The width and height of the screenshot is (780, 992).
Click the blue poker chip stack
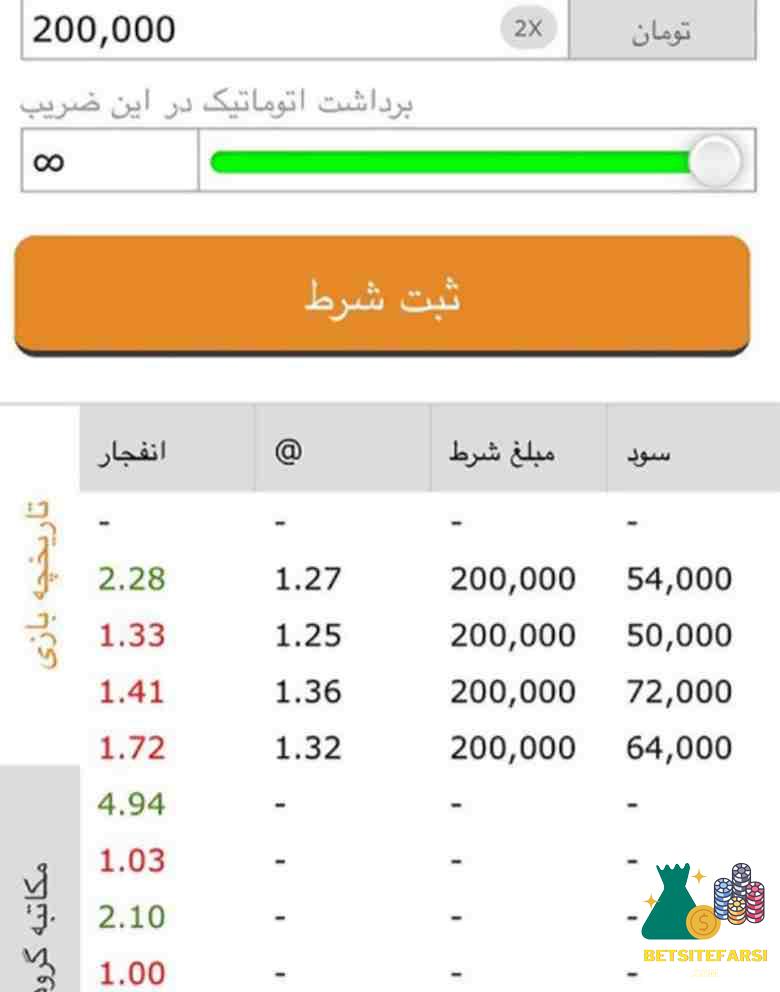point(722,899)
